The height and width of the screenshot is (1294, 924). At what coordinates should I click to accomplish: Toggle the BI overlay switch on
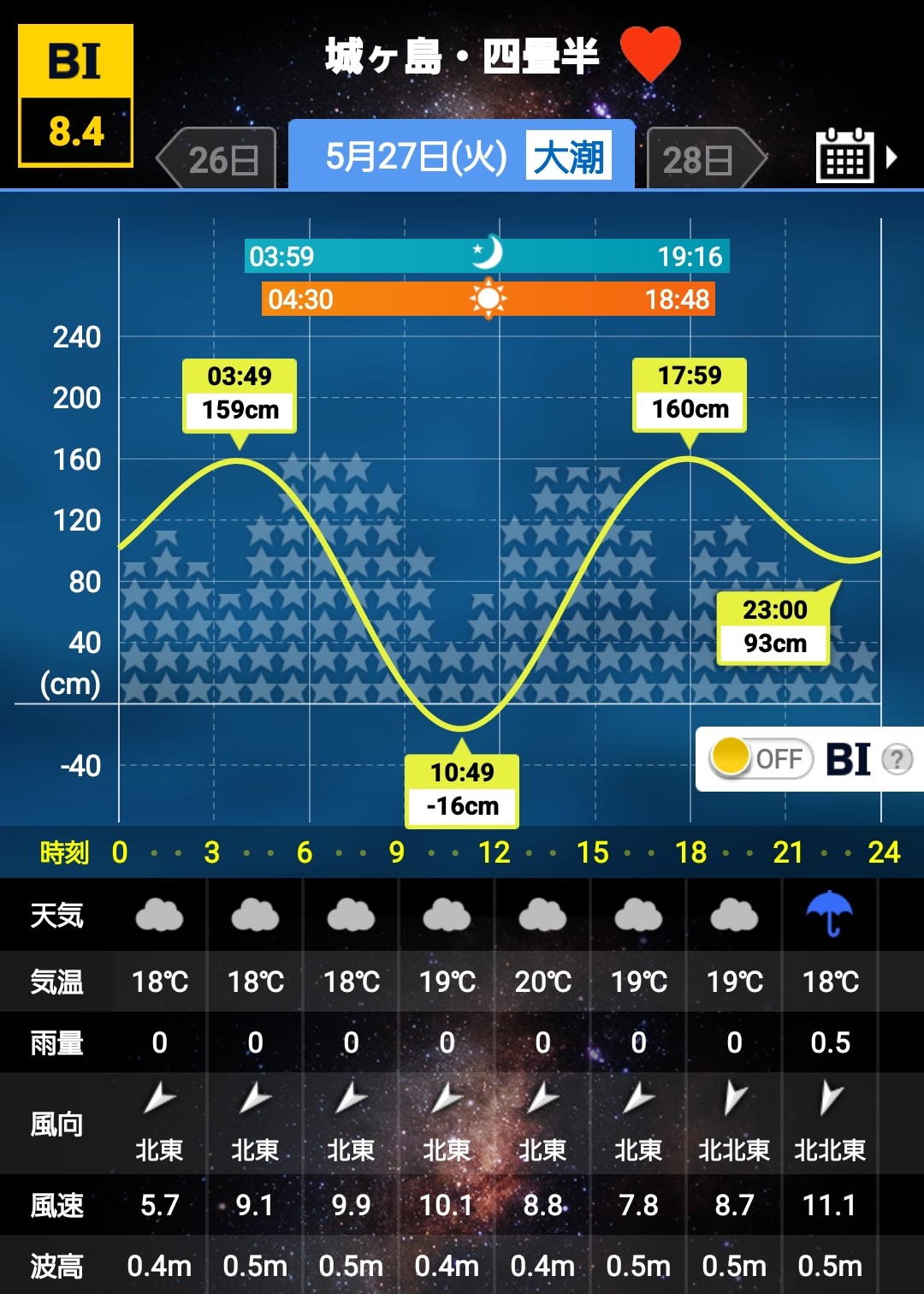point(761,758)
